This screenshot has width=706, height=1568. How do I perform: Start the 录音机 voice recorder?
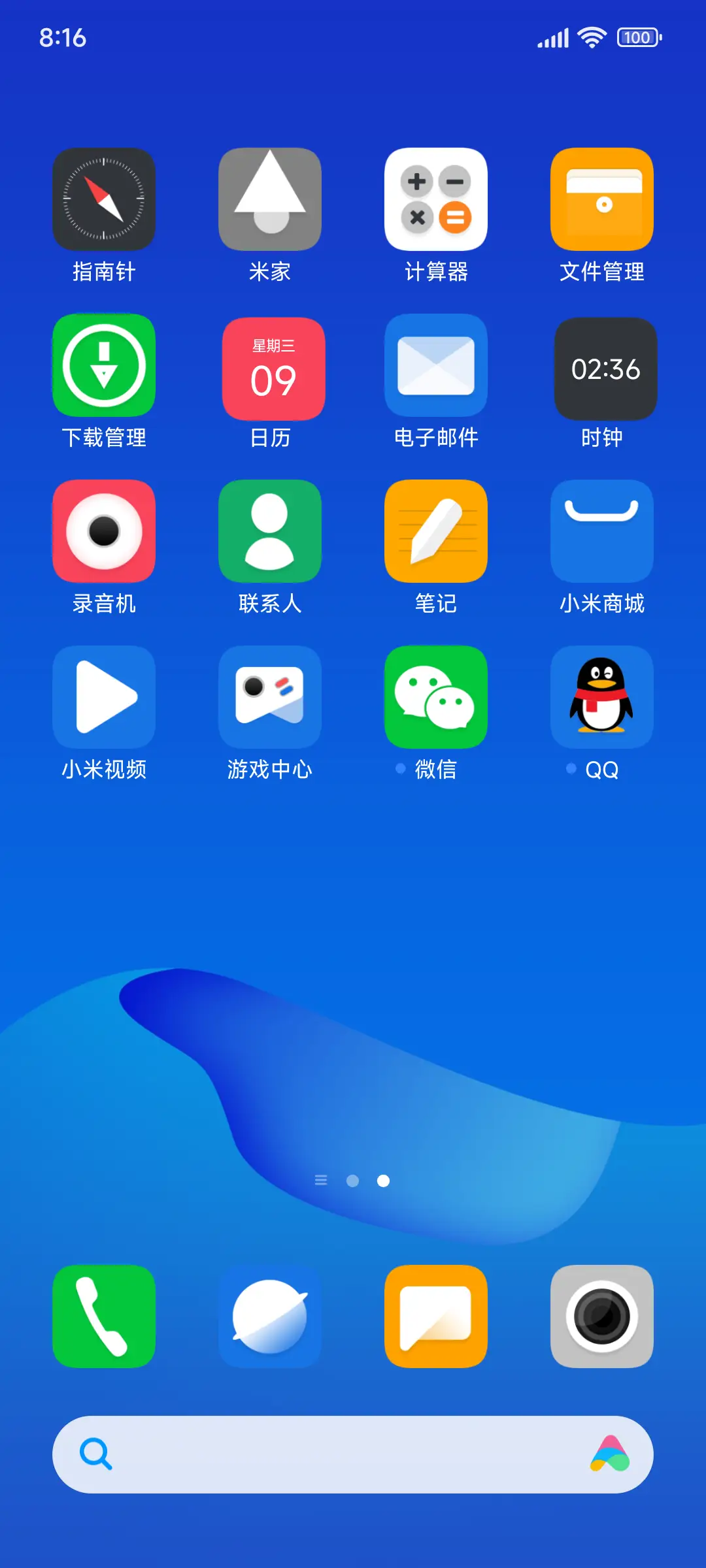pyautogui.click(x=104, y=531)
